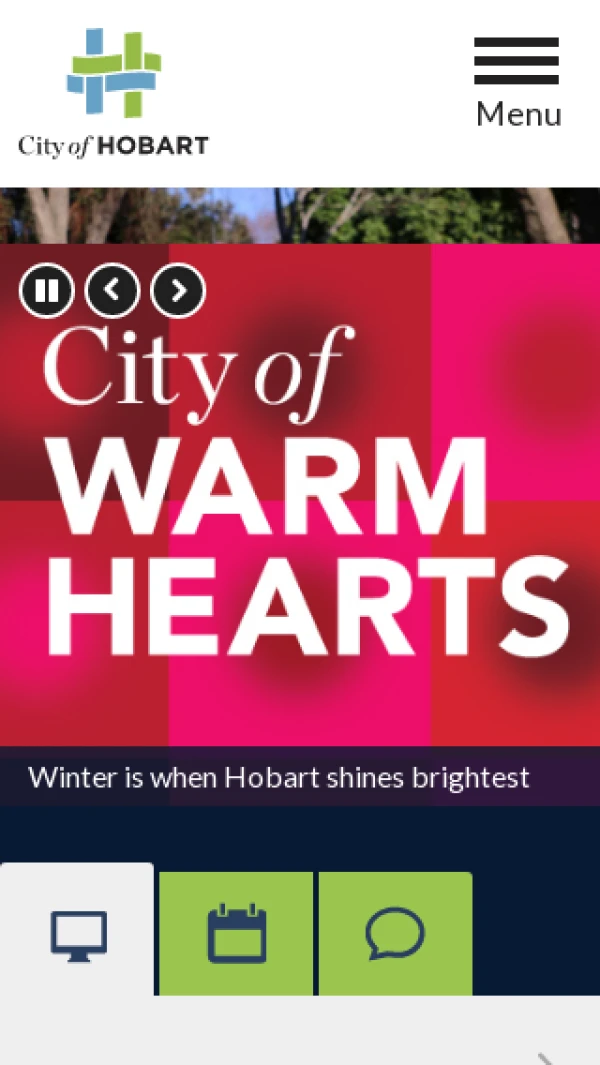Select the computer monitor tab
The height and width of the screenshot is (1065, 600).
pyautogui.click(x=78, y=934)
